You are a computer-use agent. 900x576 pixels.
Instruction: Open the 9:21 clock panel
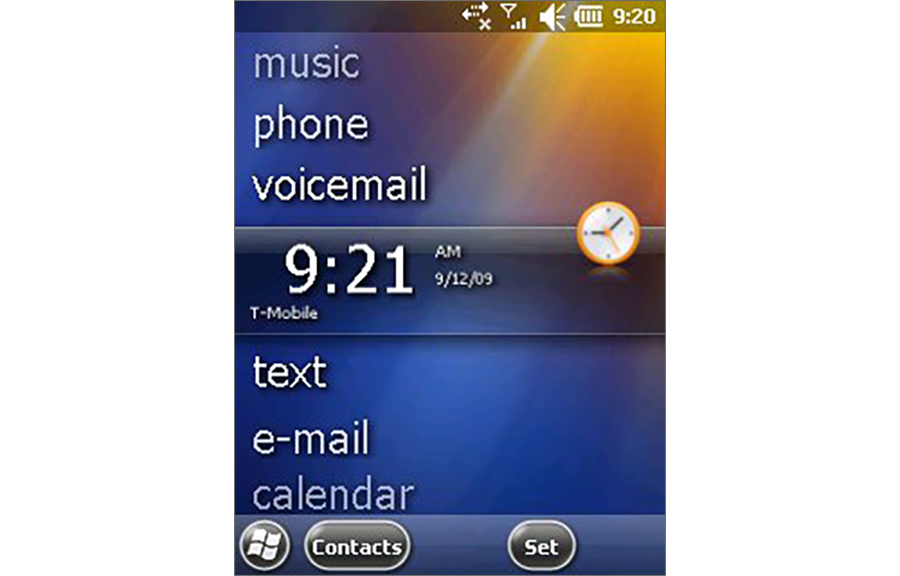[348, 270]
